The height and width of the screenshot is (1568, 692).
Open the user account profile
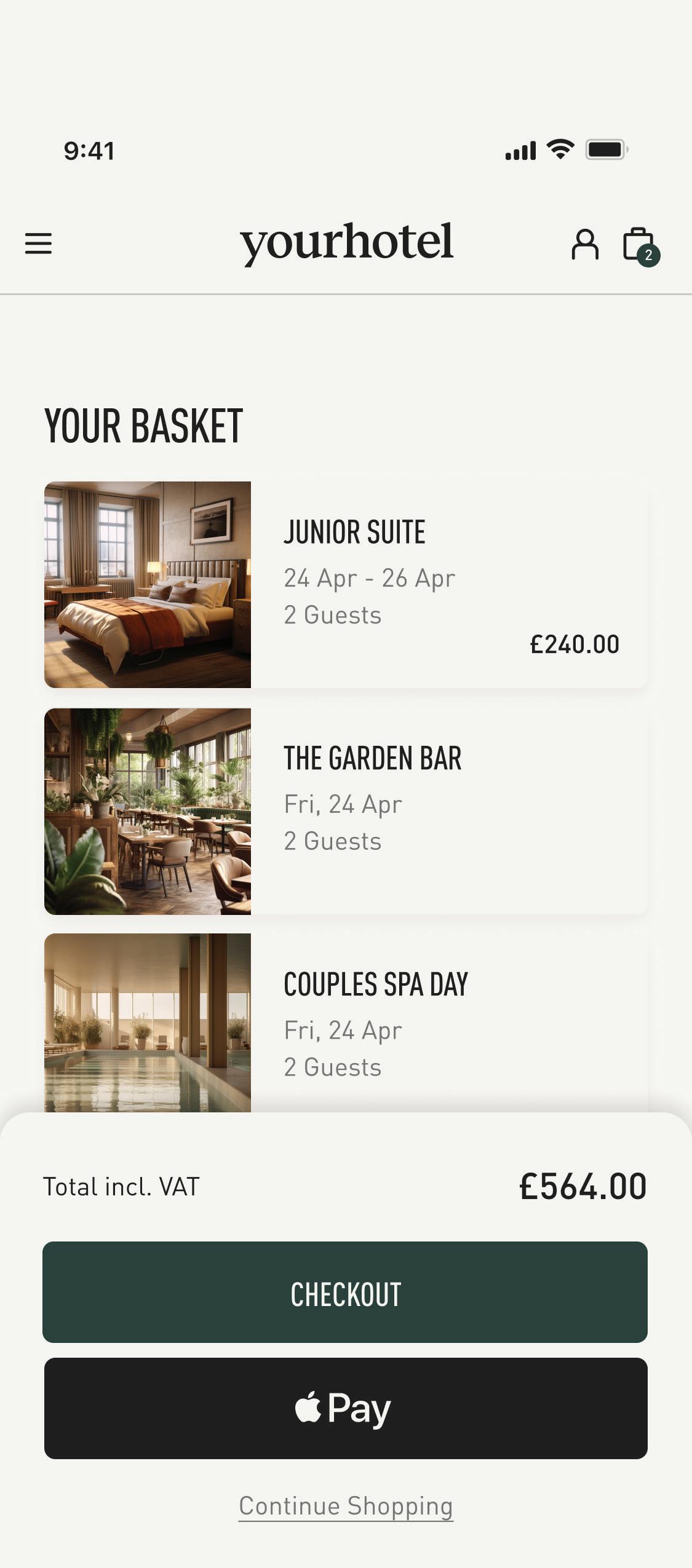(x=584, y=244)
